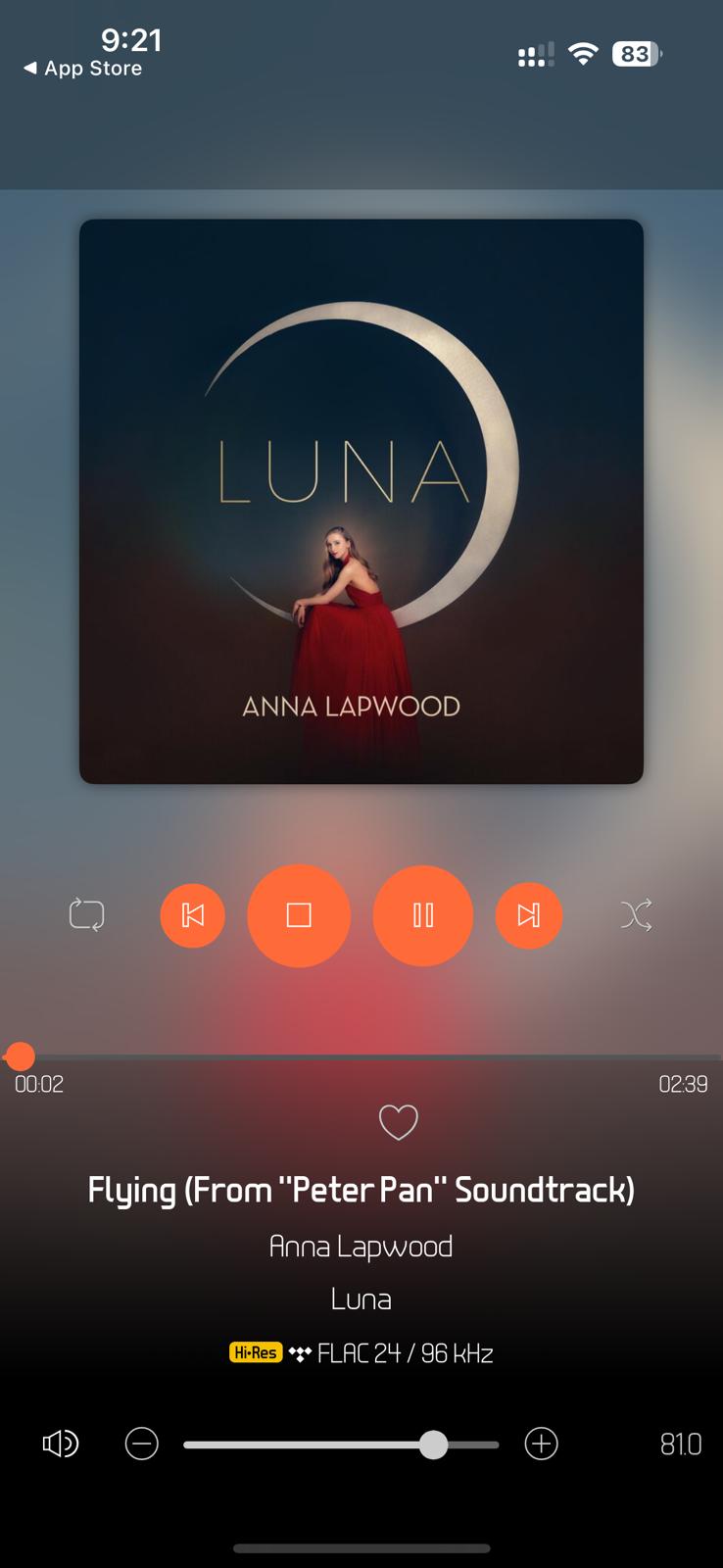This screenshot has height=1568, width=723.
Task: Toggle repeat mode
Action: (x=86, y=915)
